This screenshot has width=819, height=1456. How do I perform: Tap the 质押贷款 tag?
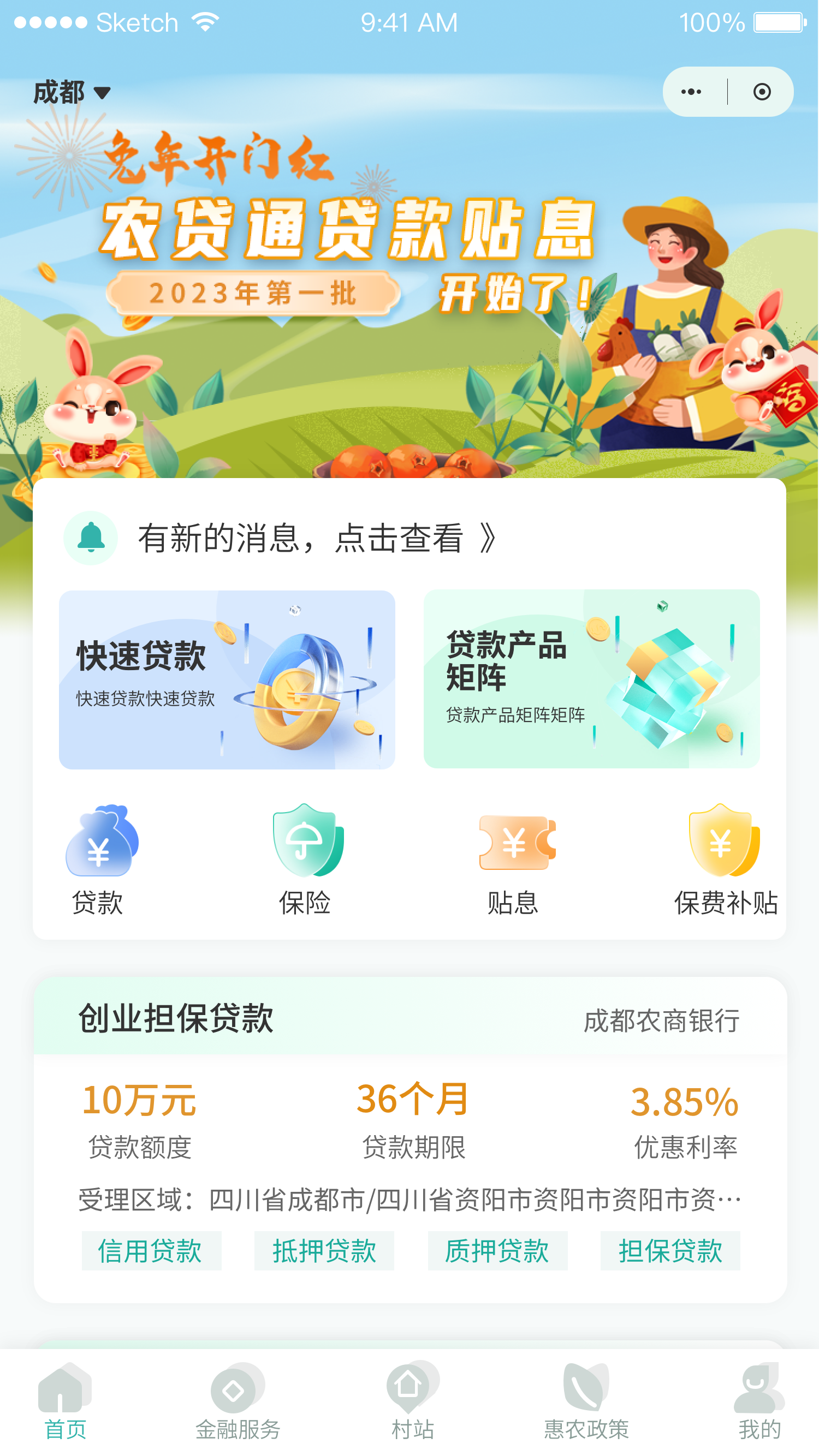[497, 1250]
